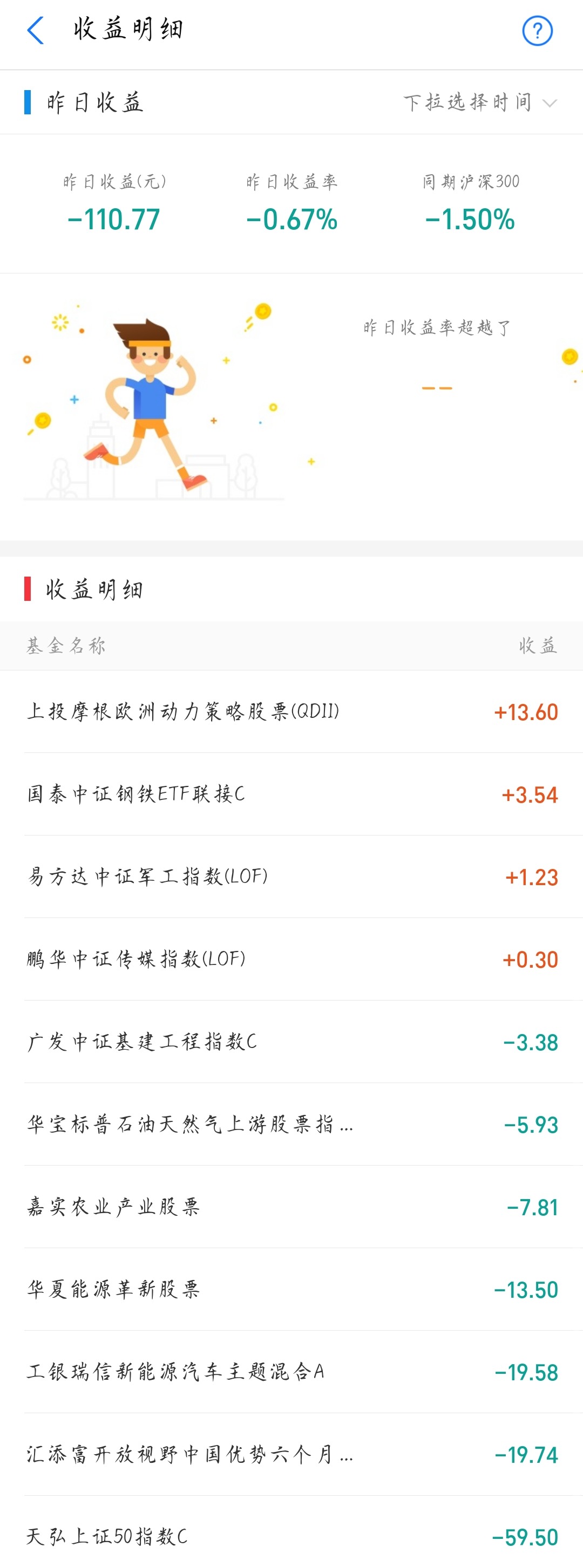583x1568 pixels.
Task: Select the 易方达中证军工指数(LOF) row
Action: [x=146, y=877]
